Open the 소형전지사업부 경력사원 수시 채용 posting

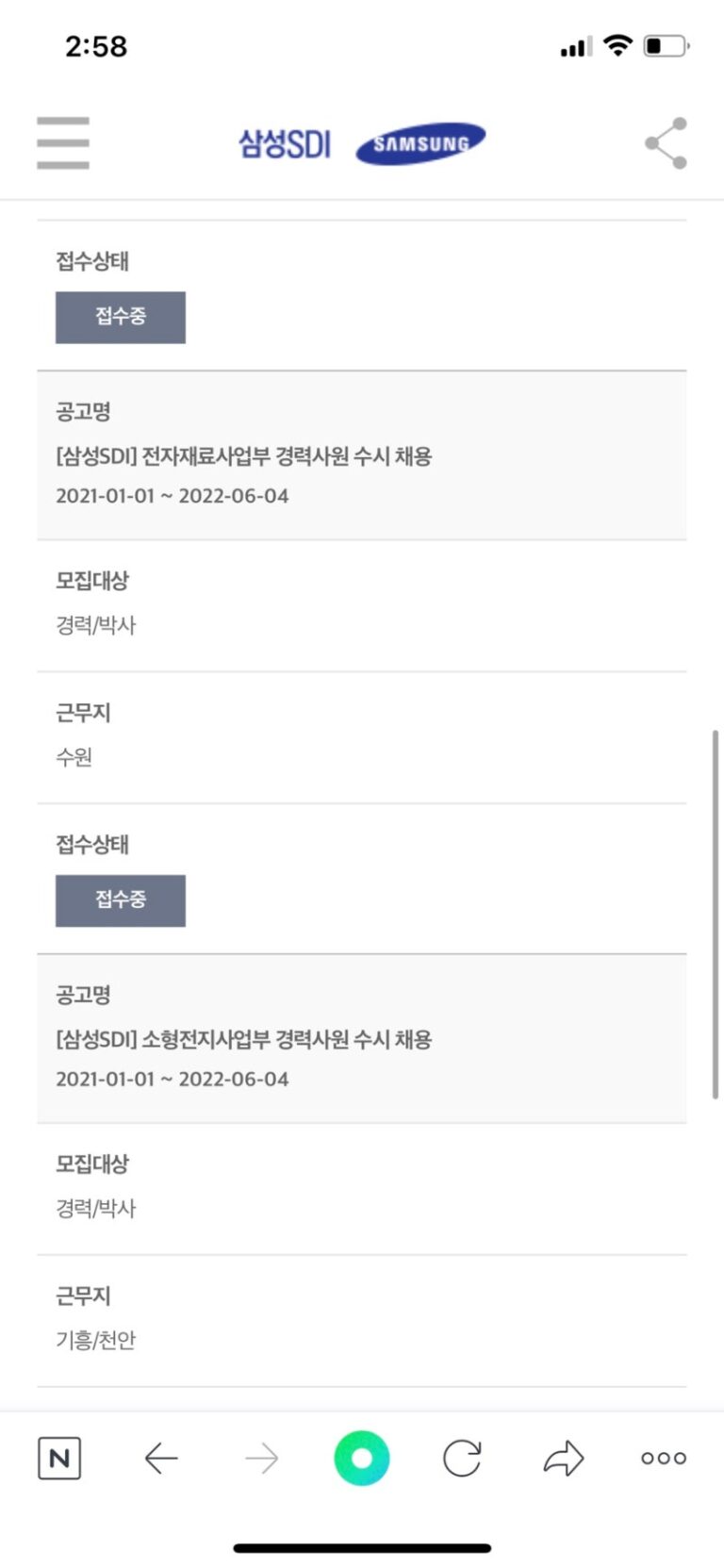pos(243,1040)
